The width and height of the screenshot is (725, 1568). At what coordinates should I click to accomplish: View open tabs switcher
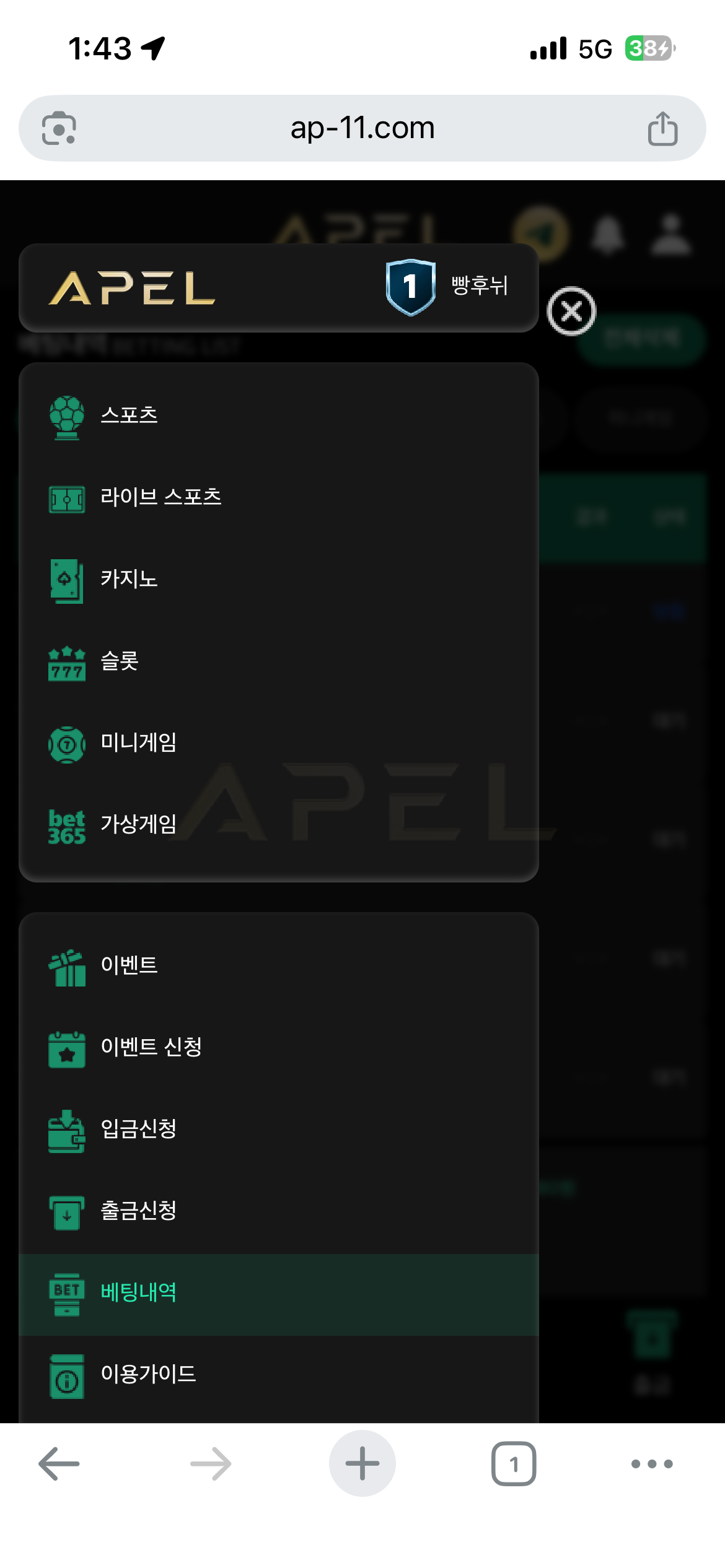pos(514,1463)
